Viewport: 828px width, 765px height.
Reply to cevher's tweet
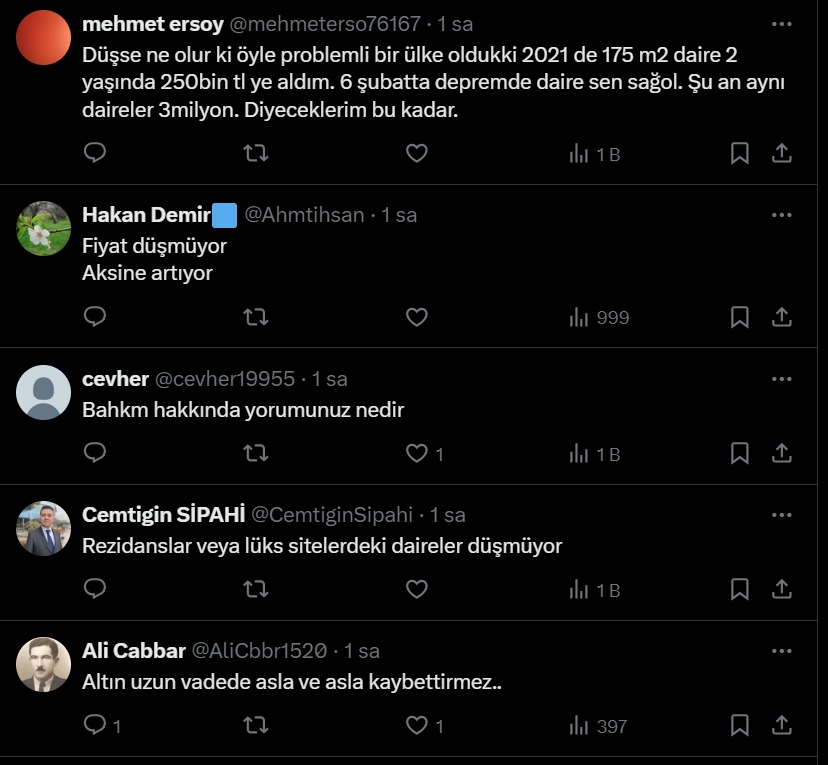tap(95, 453)
